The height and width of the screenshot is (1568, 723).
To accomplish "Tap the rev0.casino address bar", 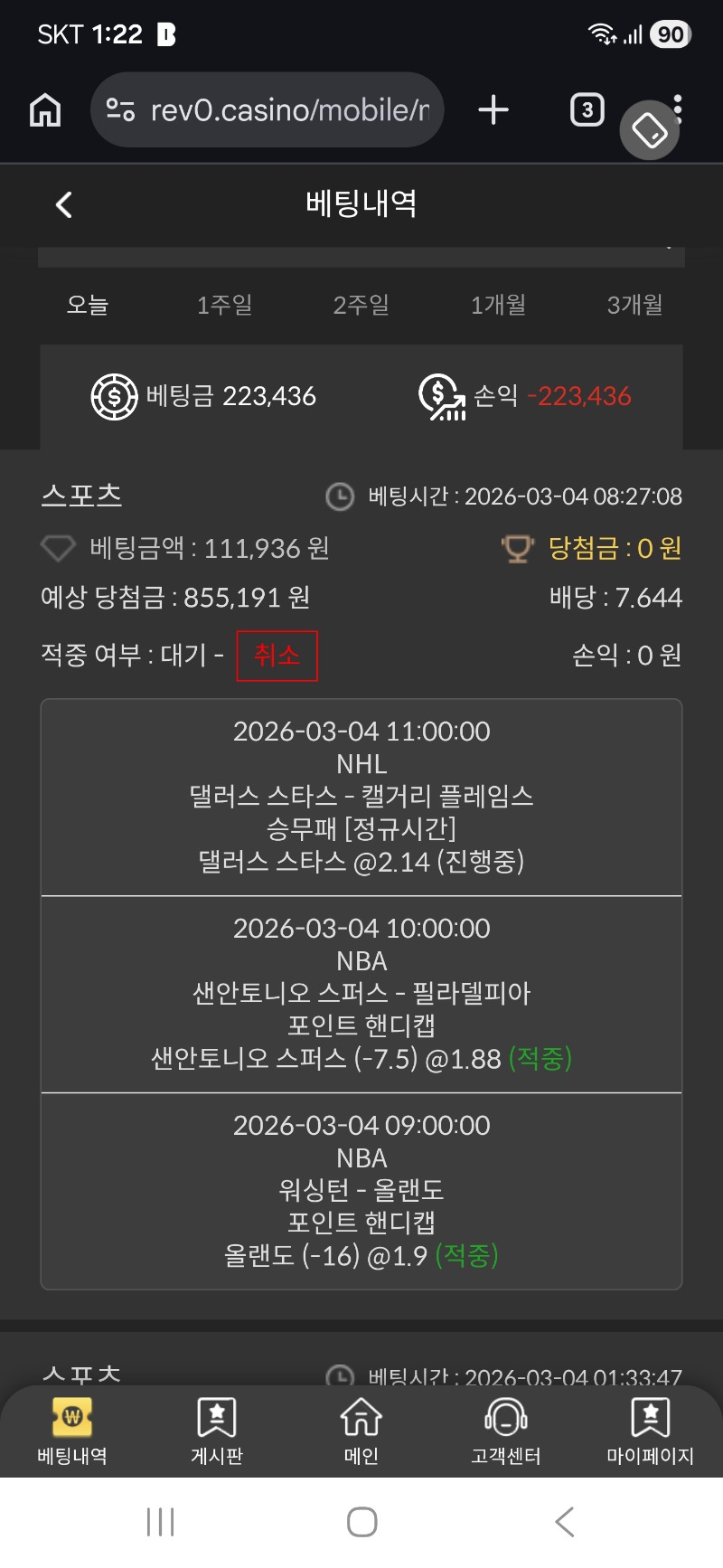I will click(x=271, y=110).
